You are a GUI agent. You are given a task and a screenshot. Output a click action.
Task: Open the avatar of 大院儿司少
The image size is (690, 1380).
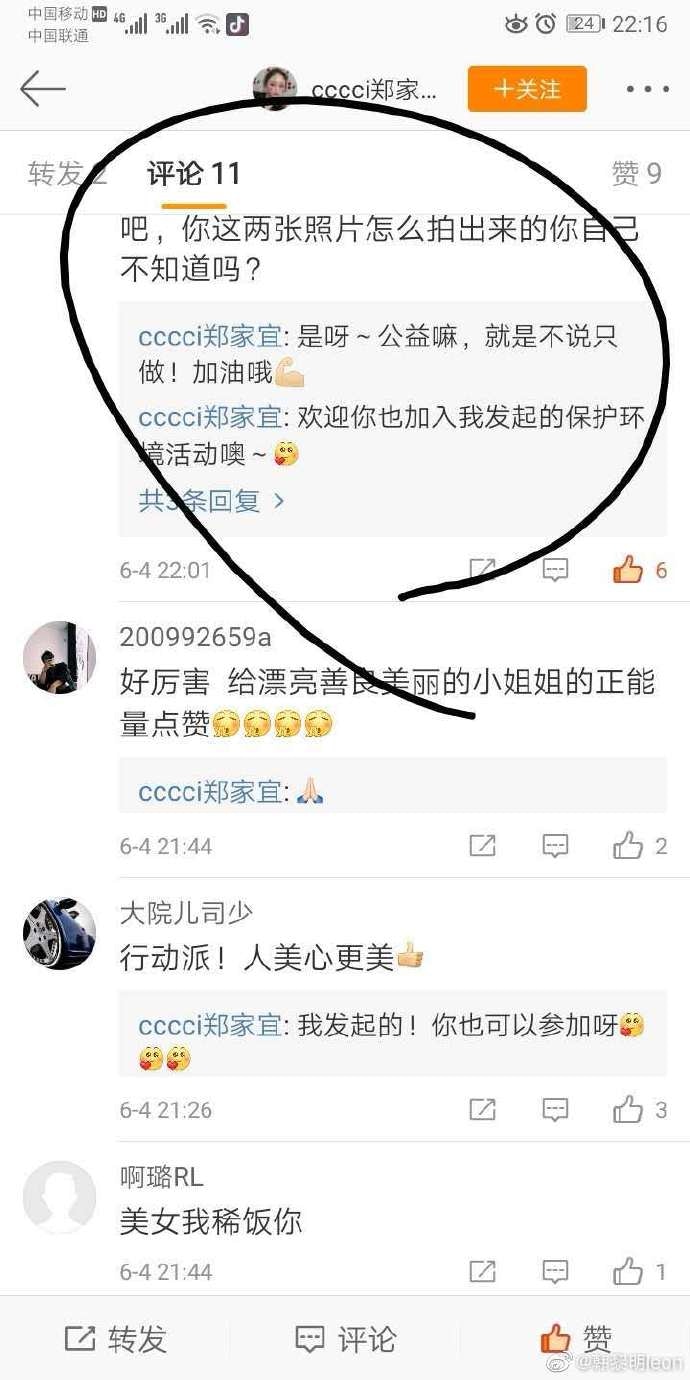click(x=59, y=932)
